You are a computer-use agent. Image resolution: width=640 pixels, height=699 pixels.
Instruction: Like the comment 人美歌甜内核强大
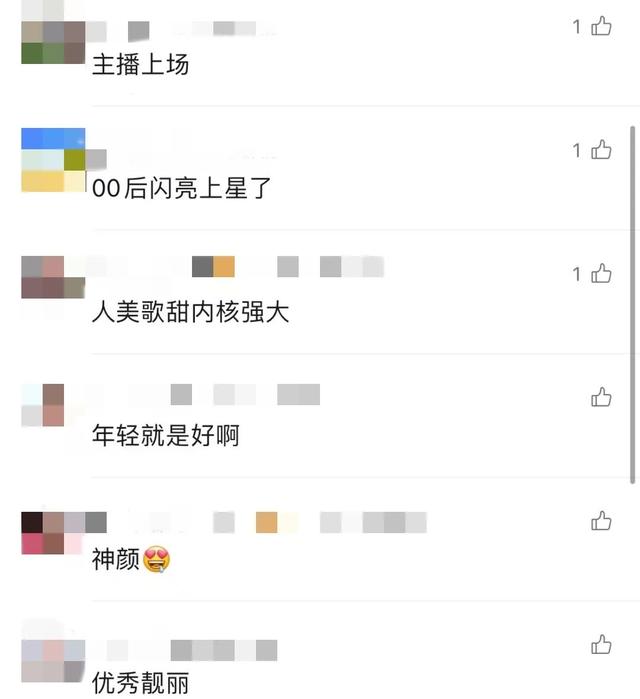(601, 273)
